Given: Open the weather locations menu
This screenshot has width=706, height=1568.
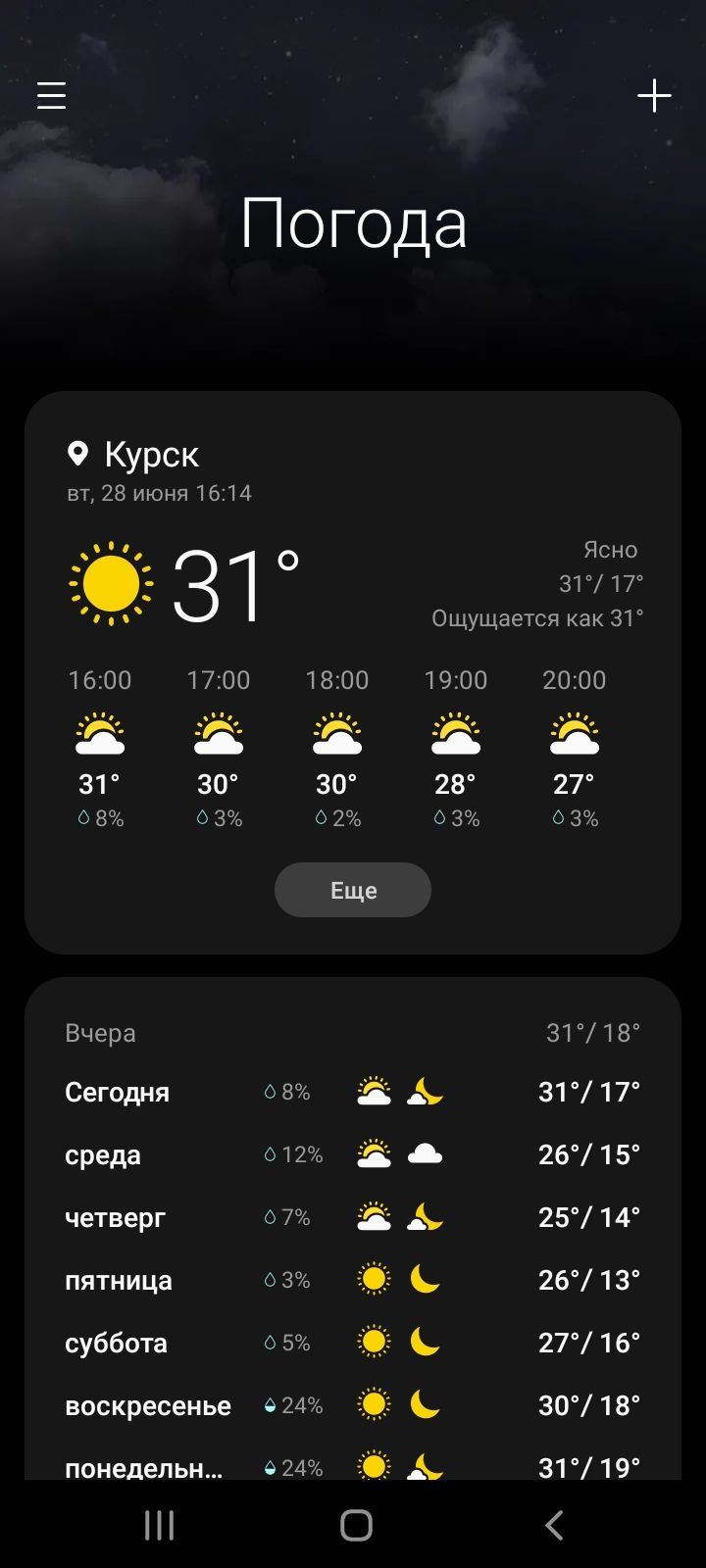Looking at the screenshot, I should click(x=51, y=95).
